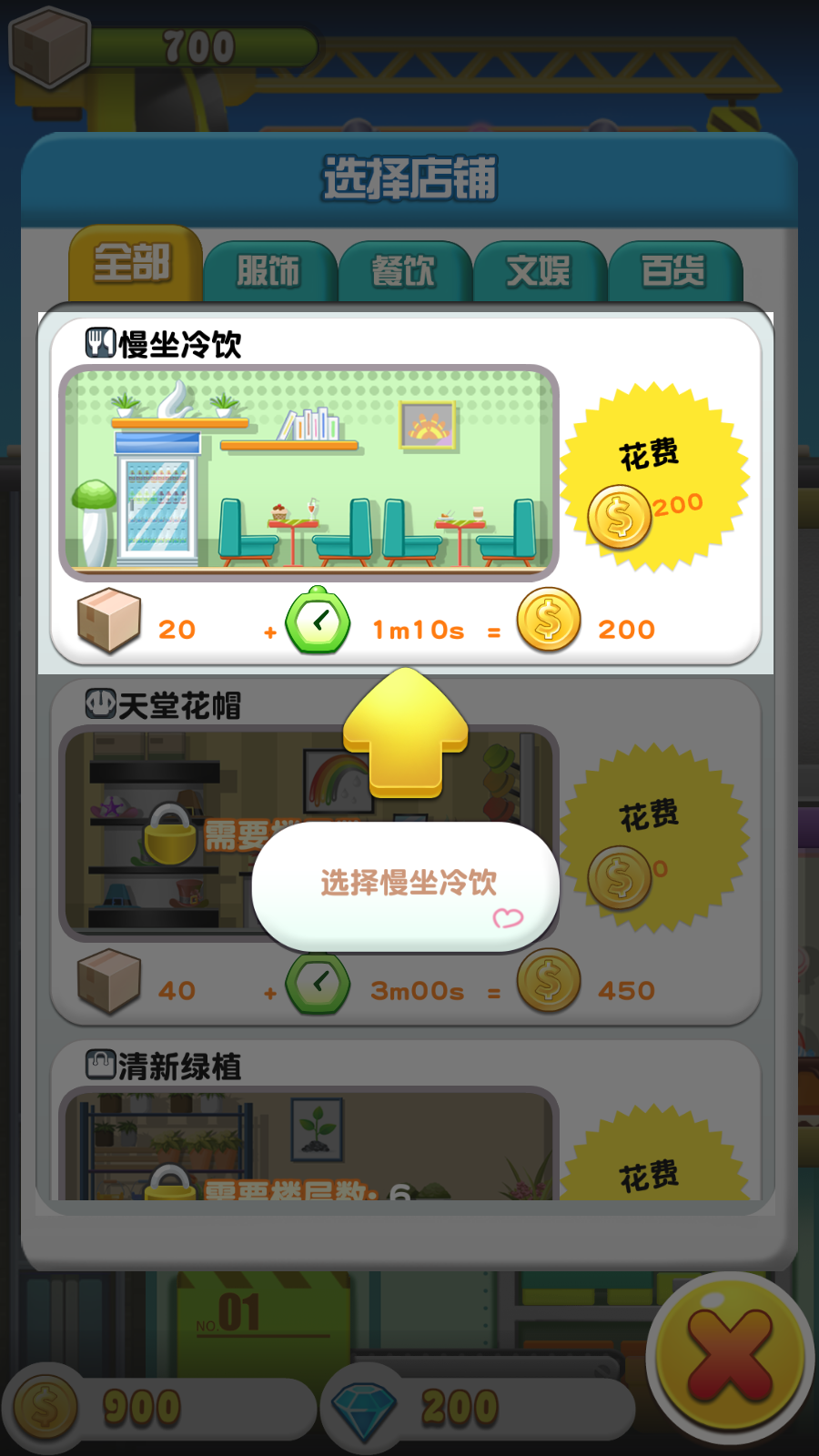Switch to the 百货 tab

tap(674, 271)
